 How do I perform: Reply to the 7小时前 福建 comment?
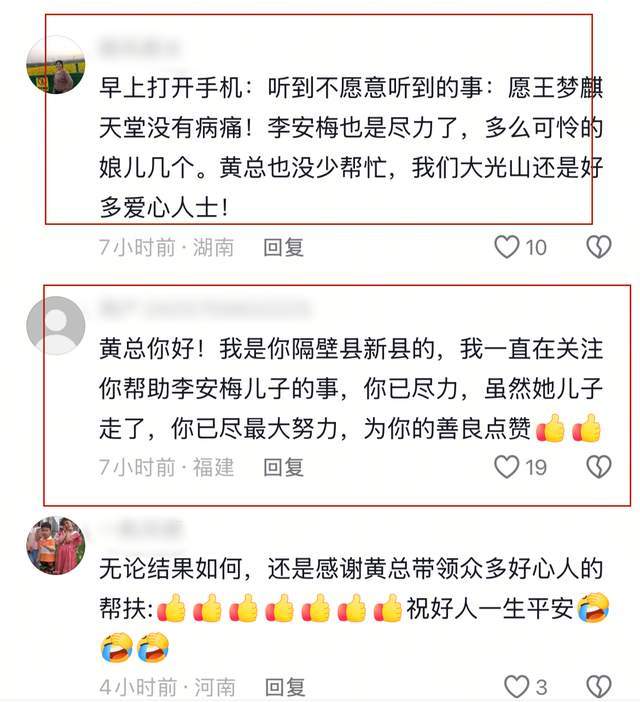[x=283, y=466]
